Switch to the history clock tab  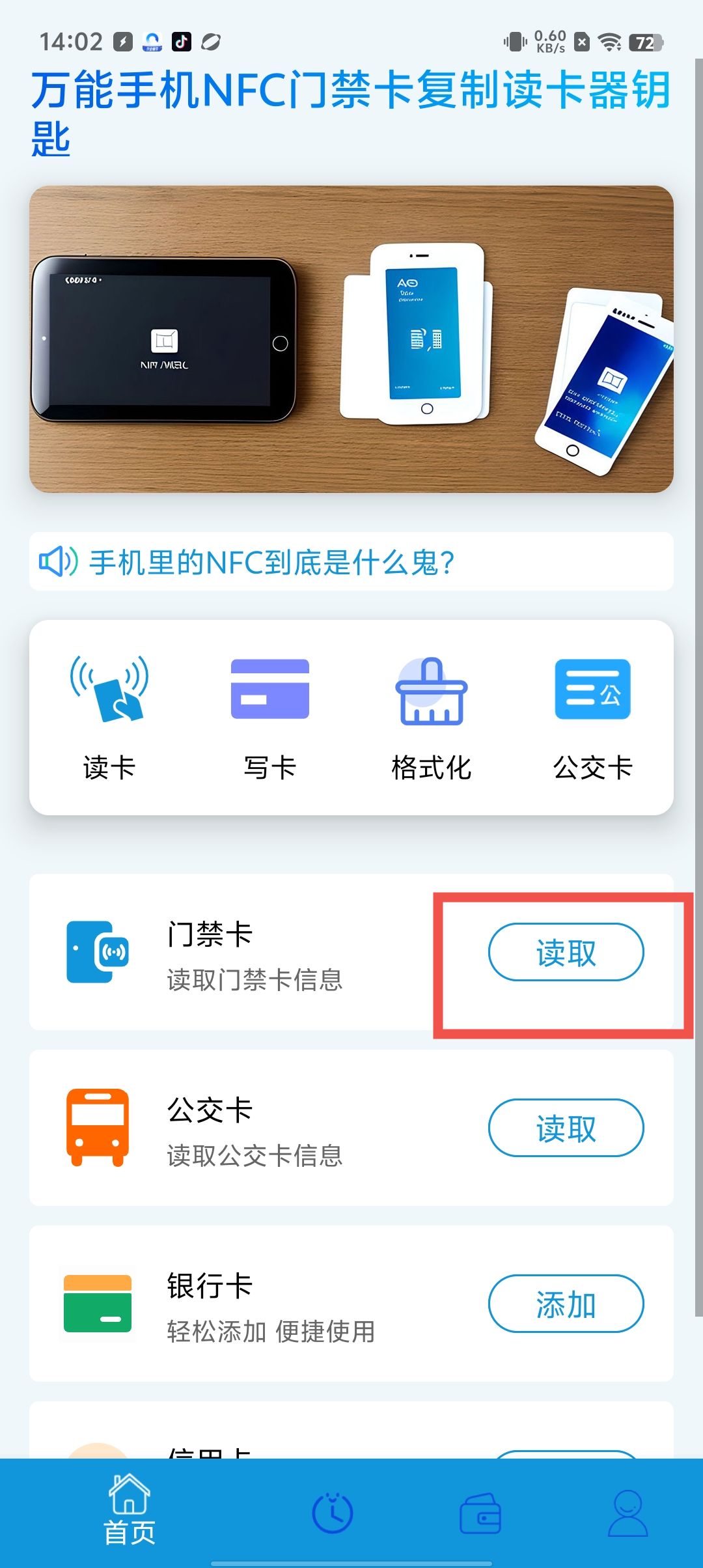(332, 1513)
